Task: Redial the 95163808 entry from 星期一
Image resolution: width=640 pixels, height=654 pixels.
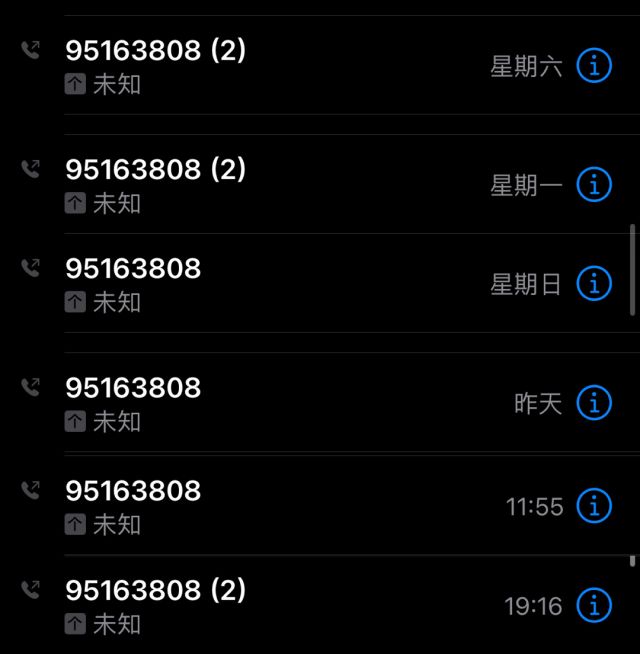Action: coord(155,170)
